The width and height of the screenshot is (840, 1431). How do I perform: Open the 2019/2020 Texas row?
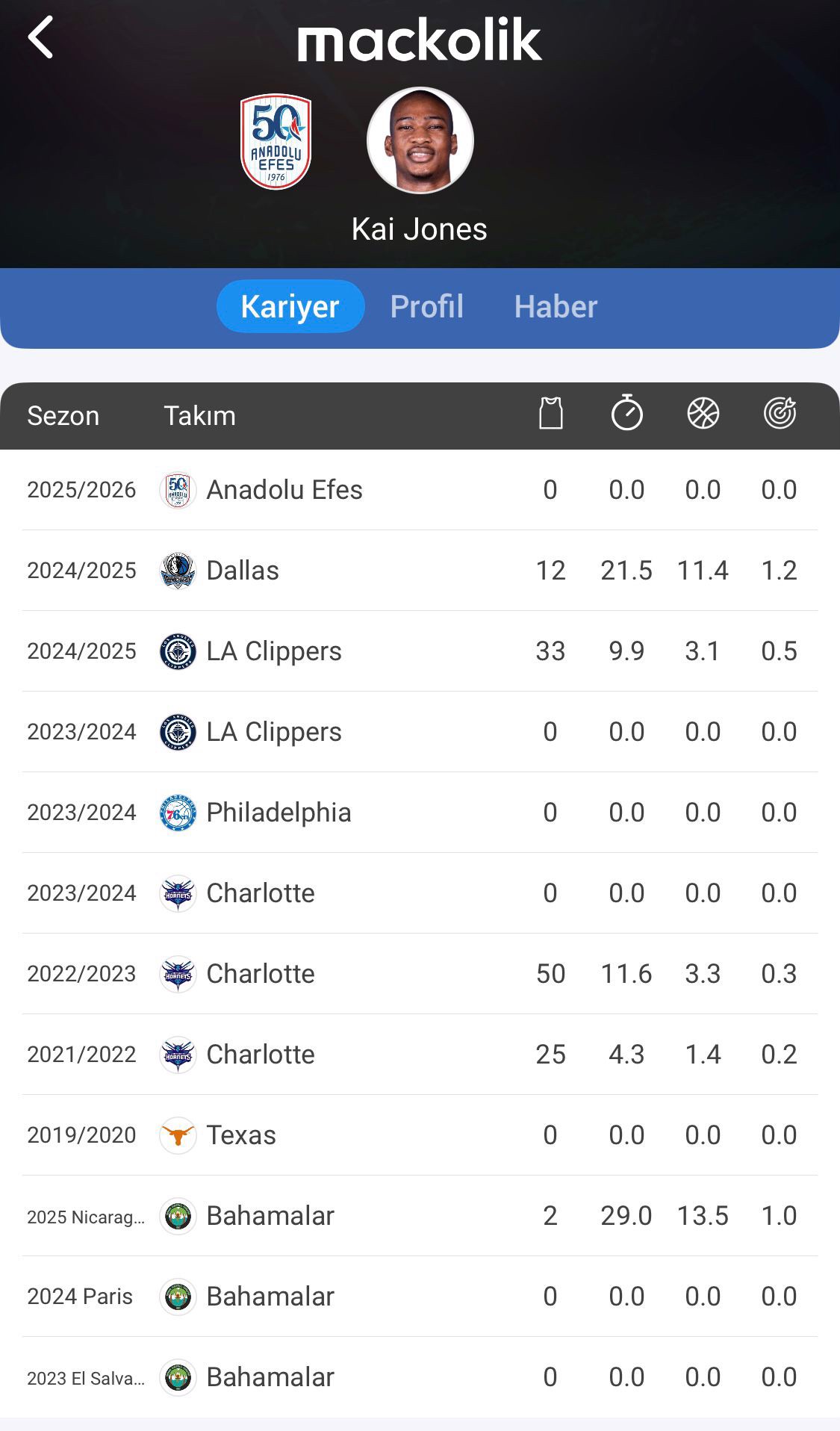pos(420,1135)
